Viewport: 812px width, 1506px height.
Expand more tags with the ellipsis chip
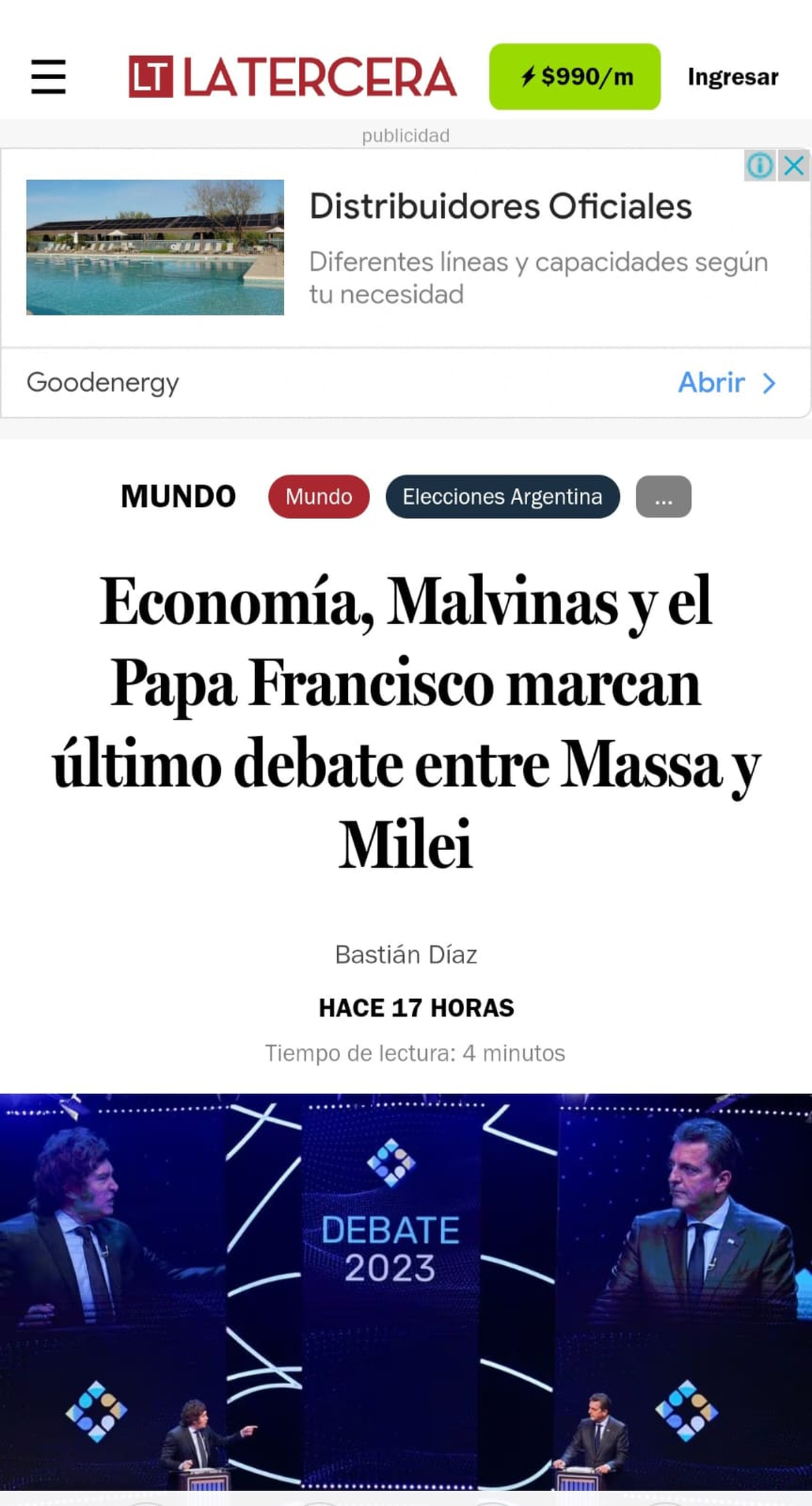click(663, 496)
